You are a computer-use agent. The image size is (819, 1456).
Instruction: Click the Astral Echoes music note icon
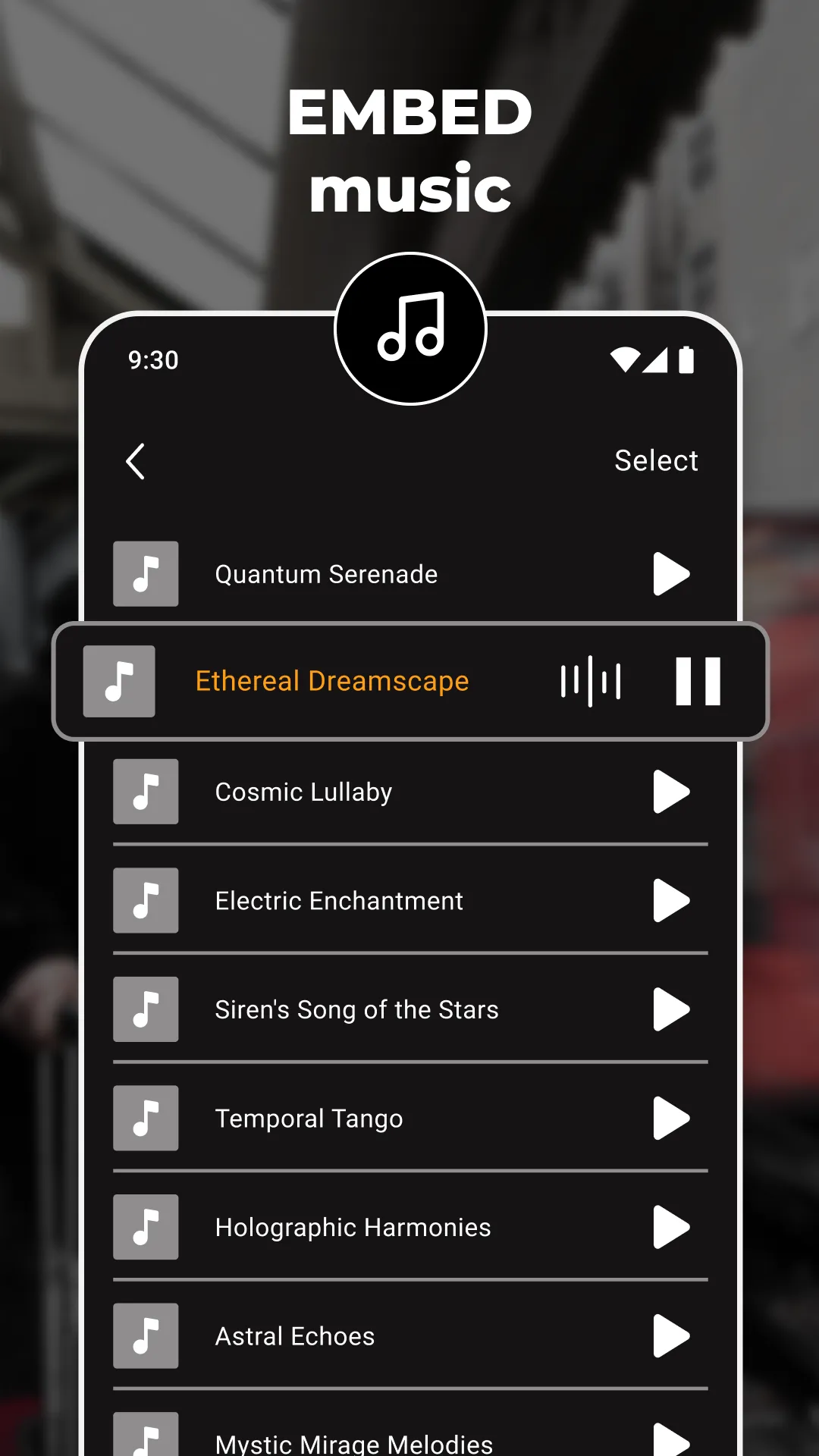pos(146,1336)
